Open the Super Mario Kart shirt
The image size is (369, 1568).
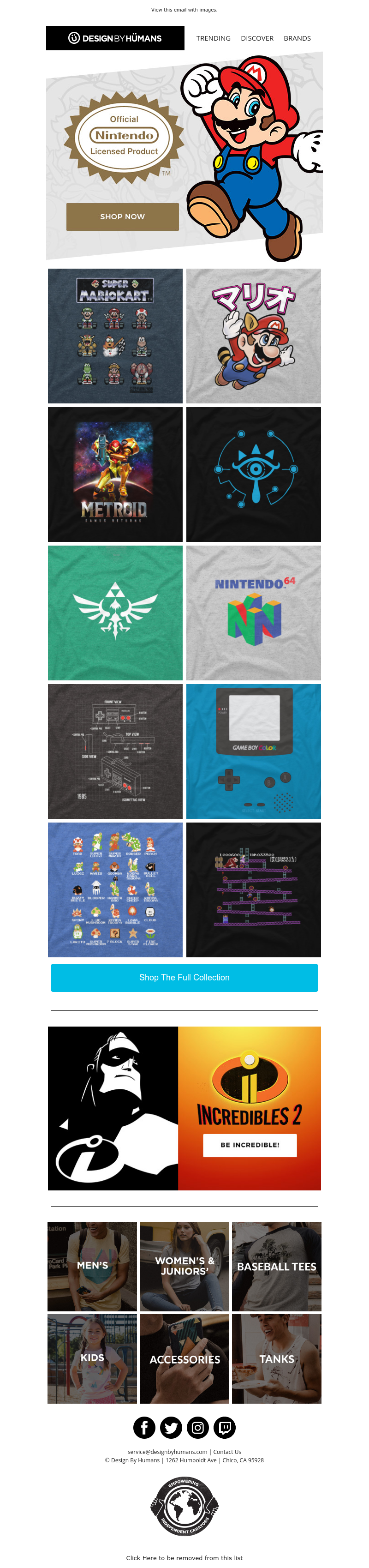coord(115,336)
